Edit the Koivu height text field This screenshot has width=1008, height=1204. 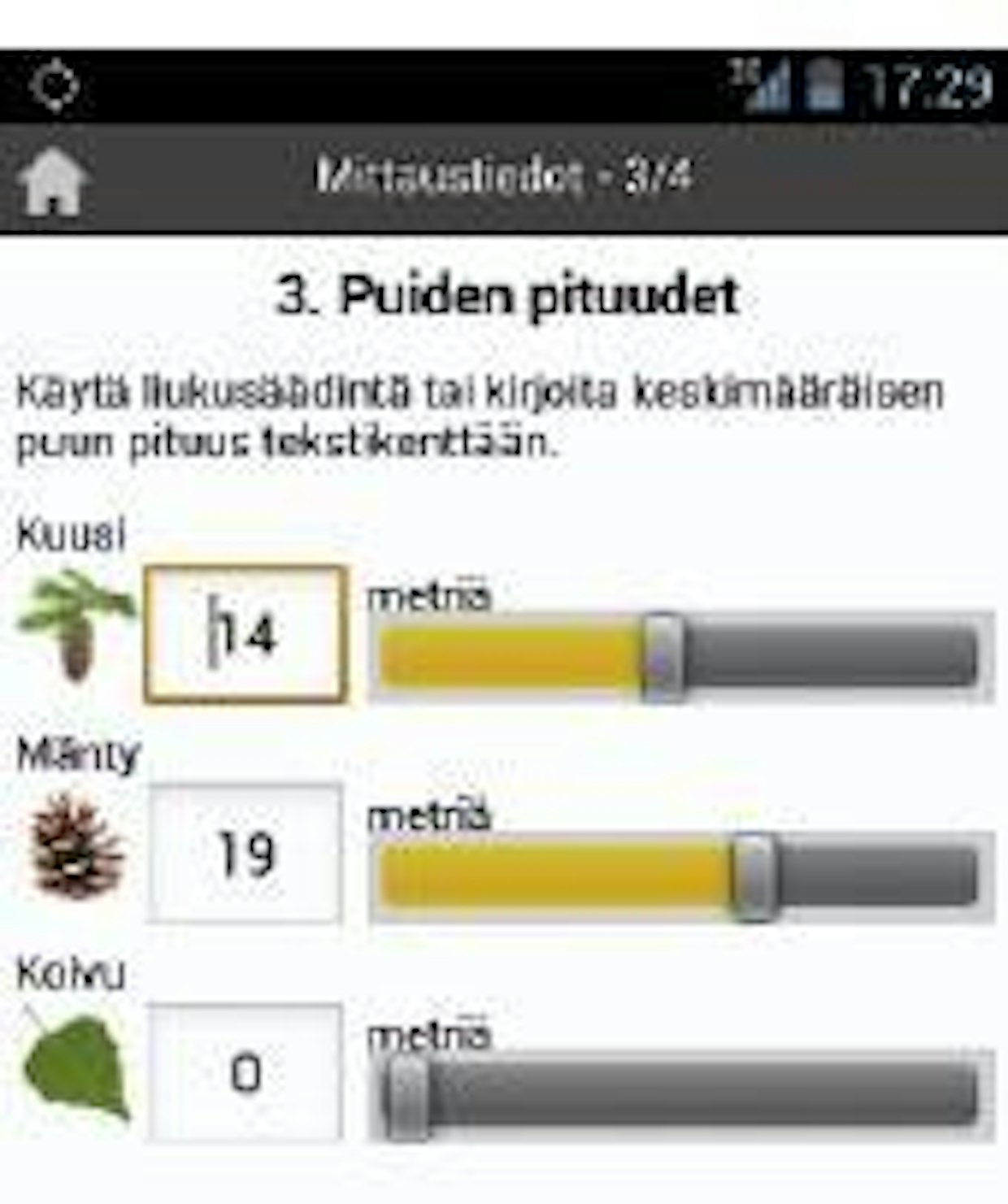245,1073
